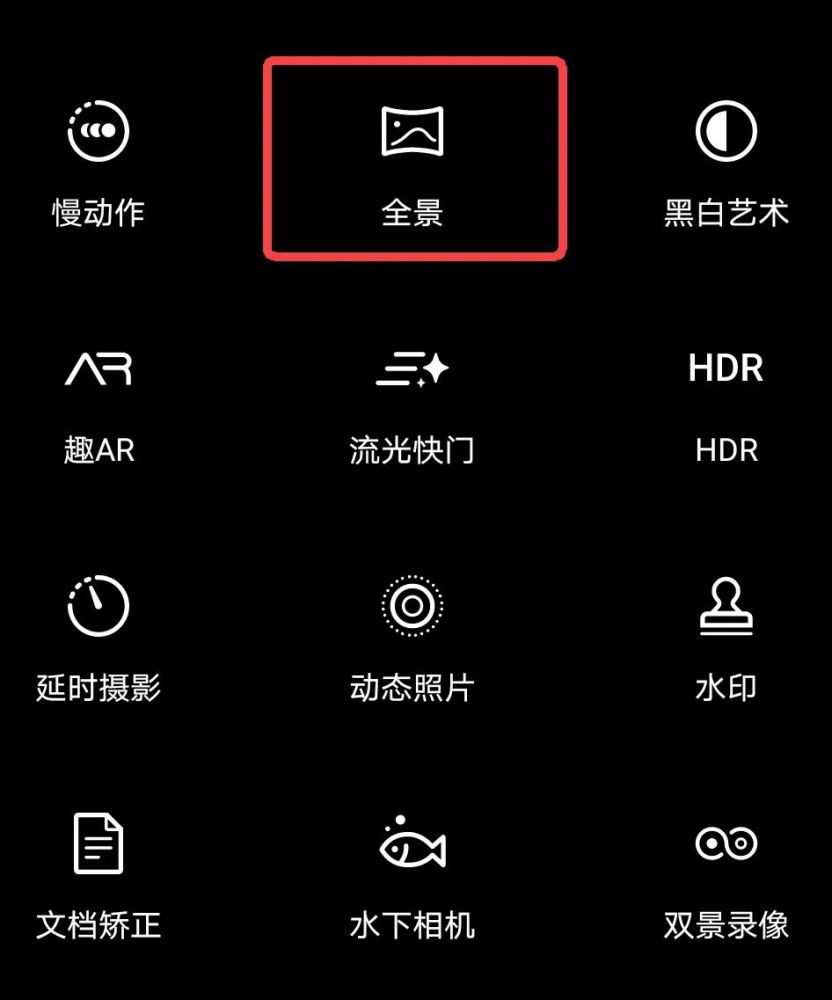Open the 水印 watermark stamp icon
The width and height of the screenshot is (832, 1000).
click(726, 606)
